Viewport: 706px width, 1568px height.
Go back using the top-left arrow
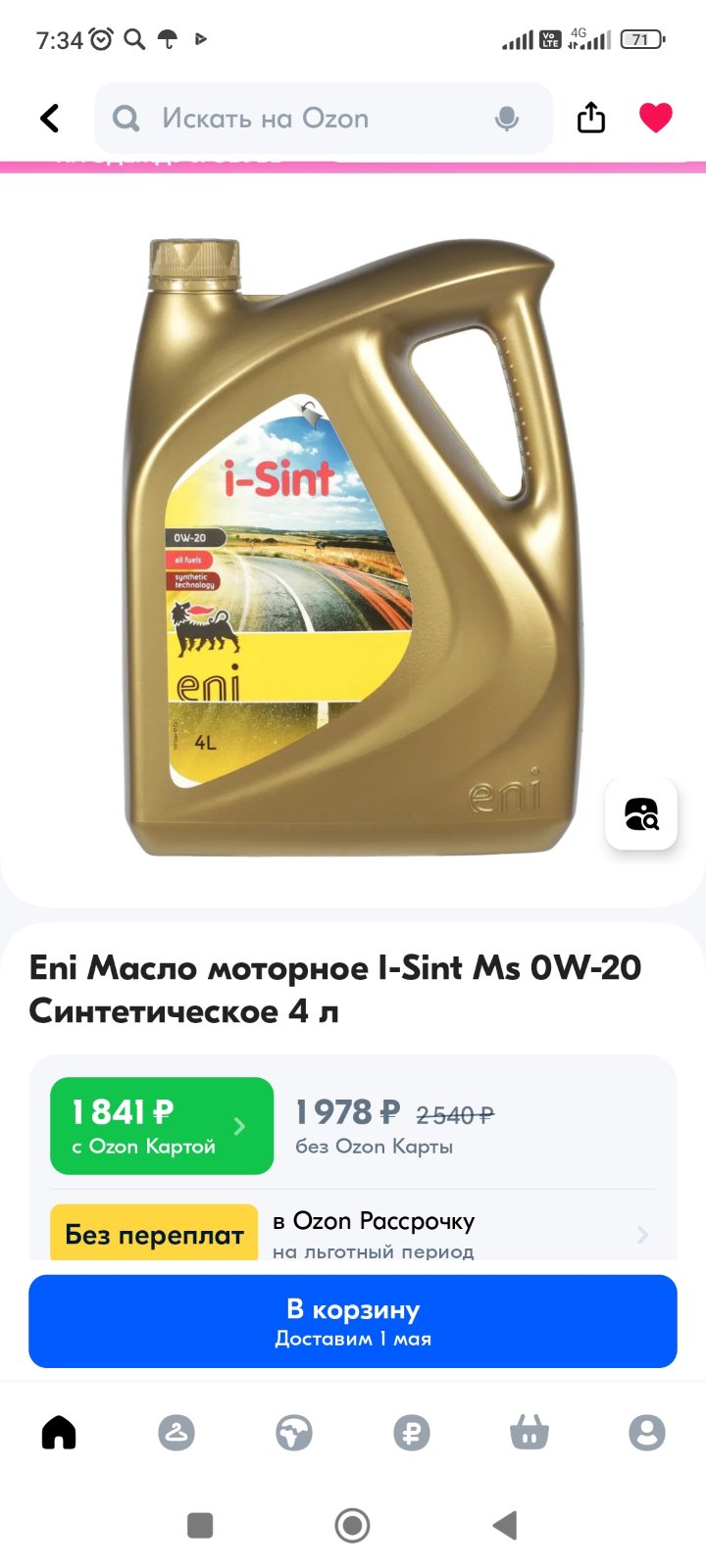point(50,119)
